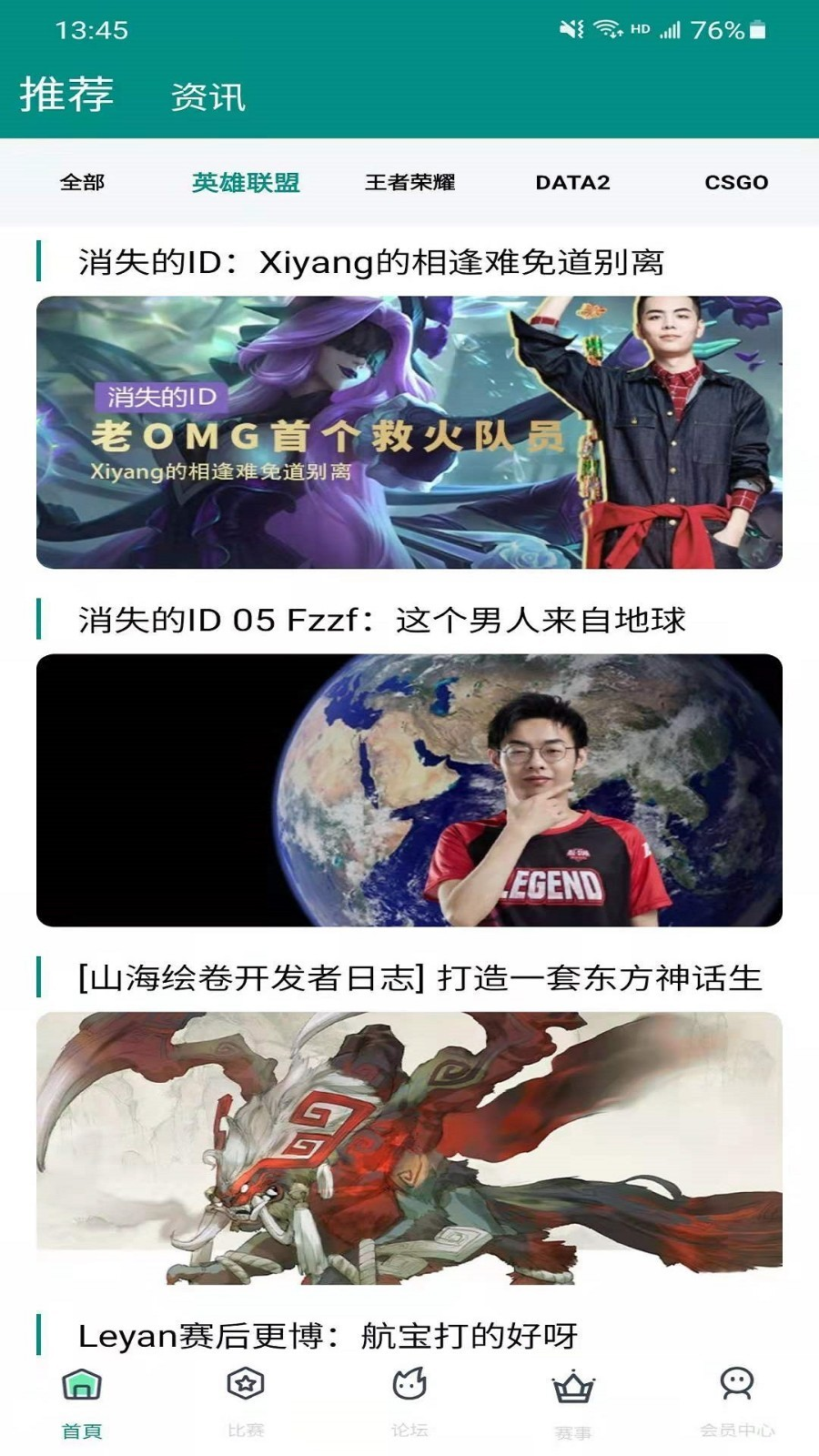Activate the CSGO category filter
819x1456 pixels.
point(735,182)
